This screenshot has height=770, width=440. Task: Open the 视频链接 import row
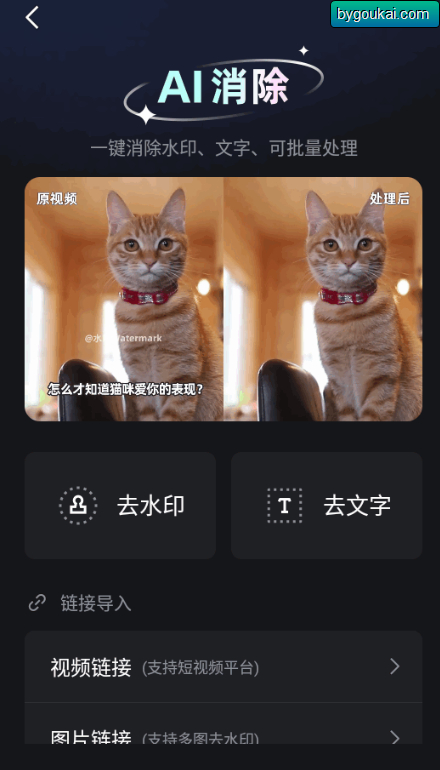coord(223,667)
